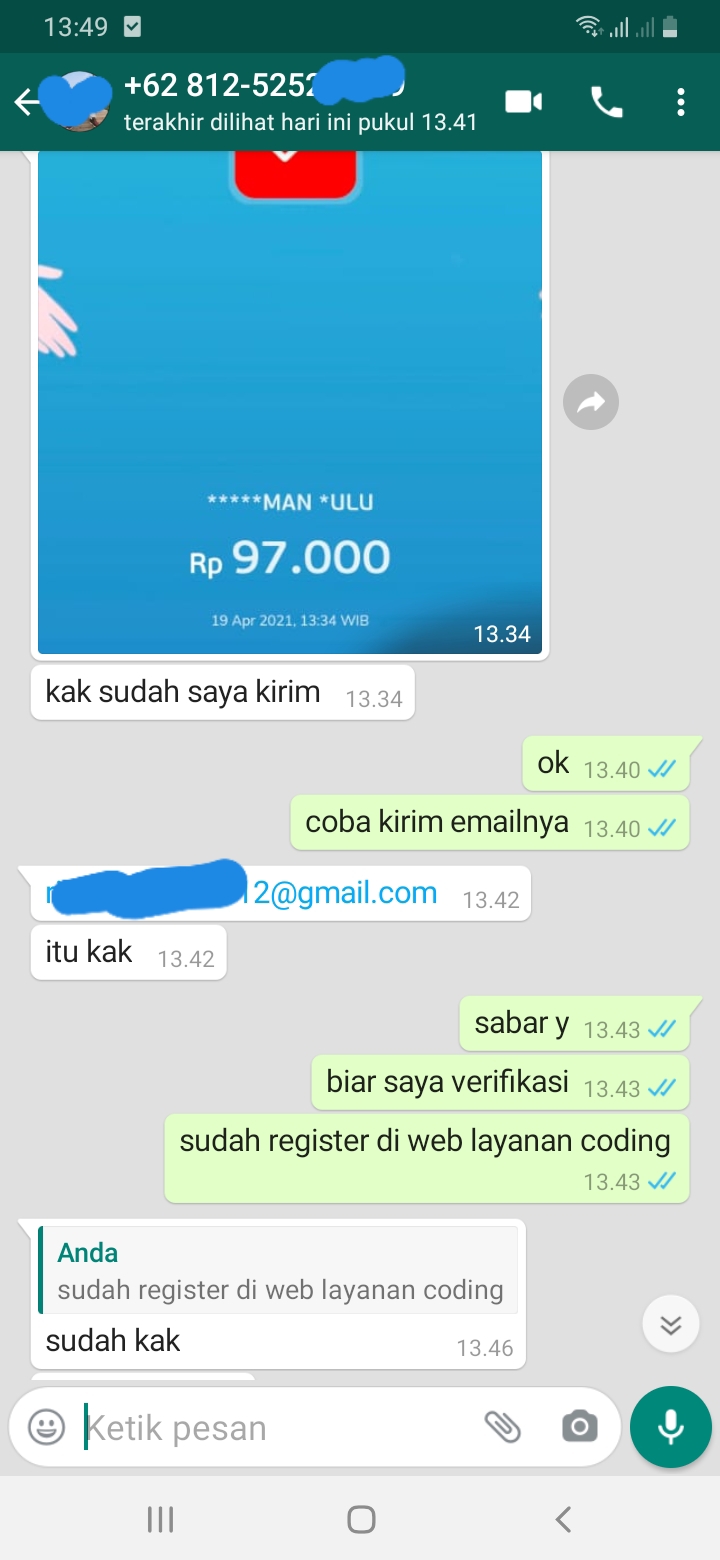Image resolution: width=720 pixels, height=1560 pixels.
Task: Forward the transfer image
Action: click(x=591, y=403)
